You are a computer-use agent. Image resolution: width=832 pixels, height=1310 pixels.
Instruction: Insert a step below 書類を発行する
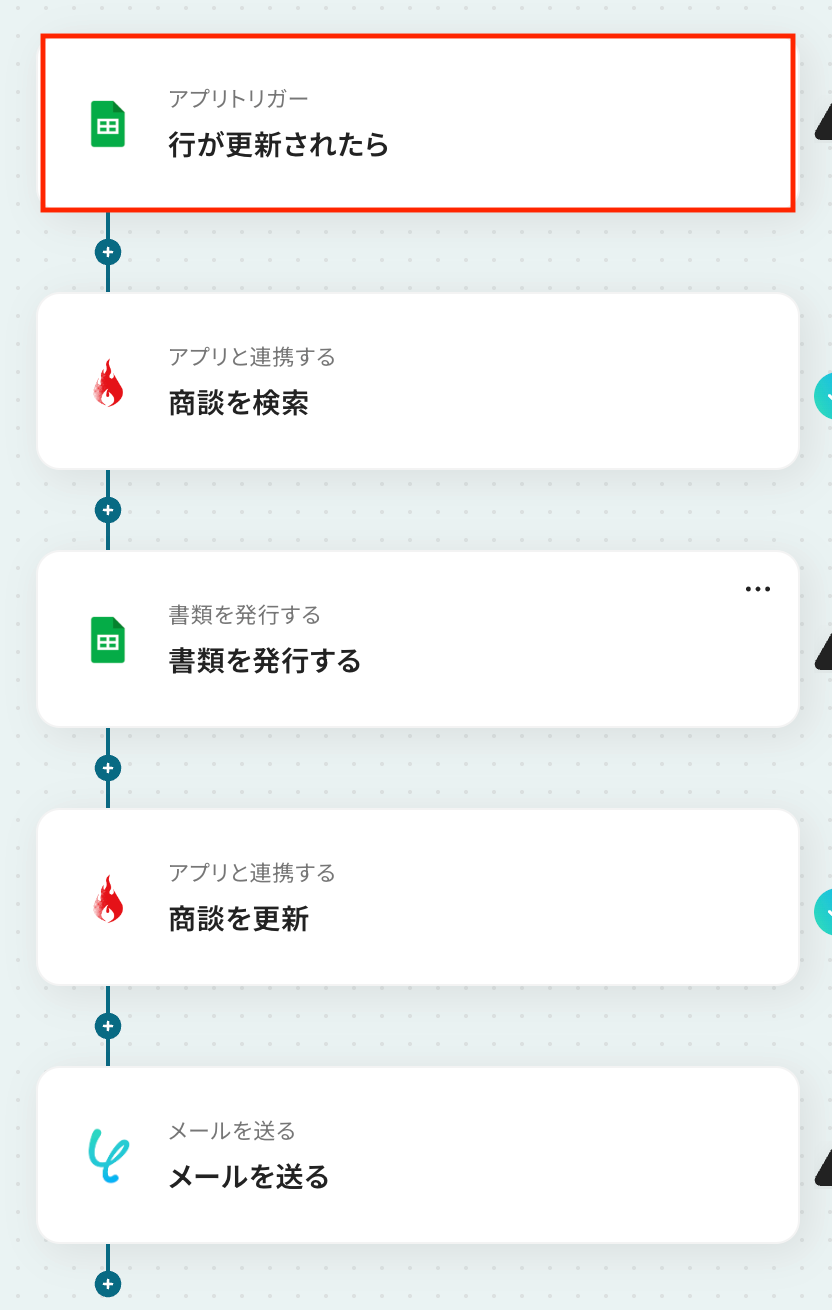click(x=108, y=768)
